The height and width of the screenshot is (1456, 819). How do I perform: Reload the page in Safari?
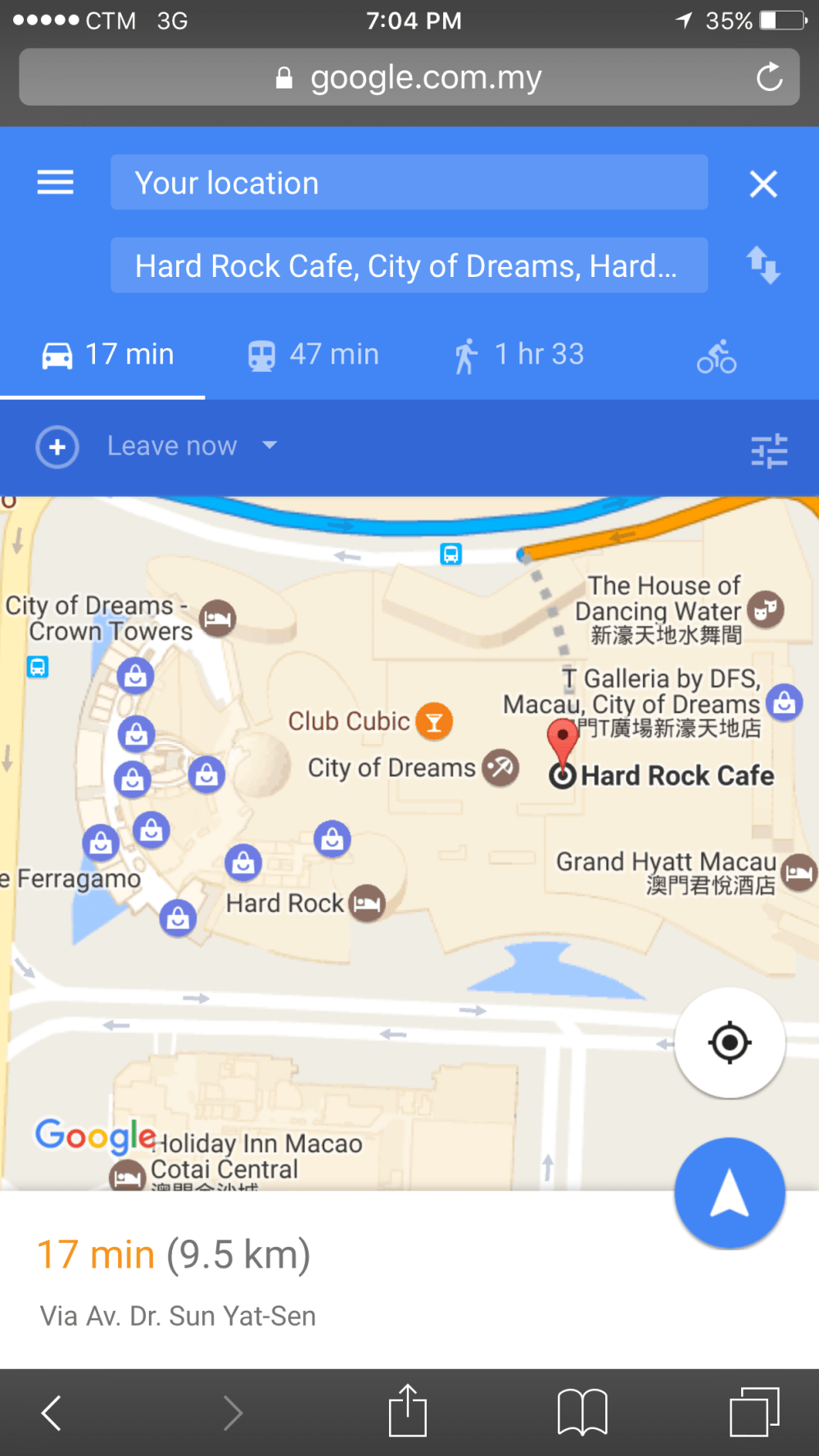[769, 78]
